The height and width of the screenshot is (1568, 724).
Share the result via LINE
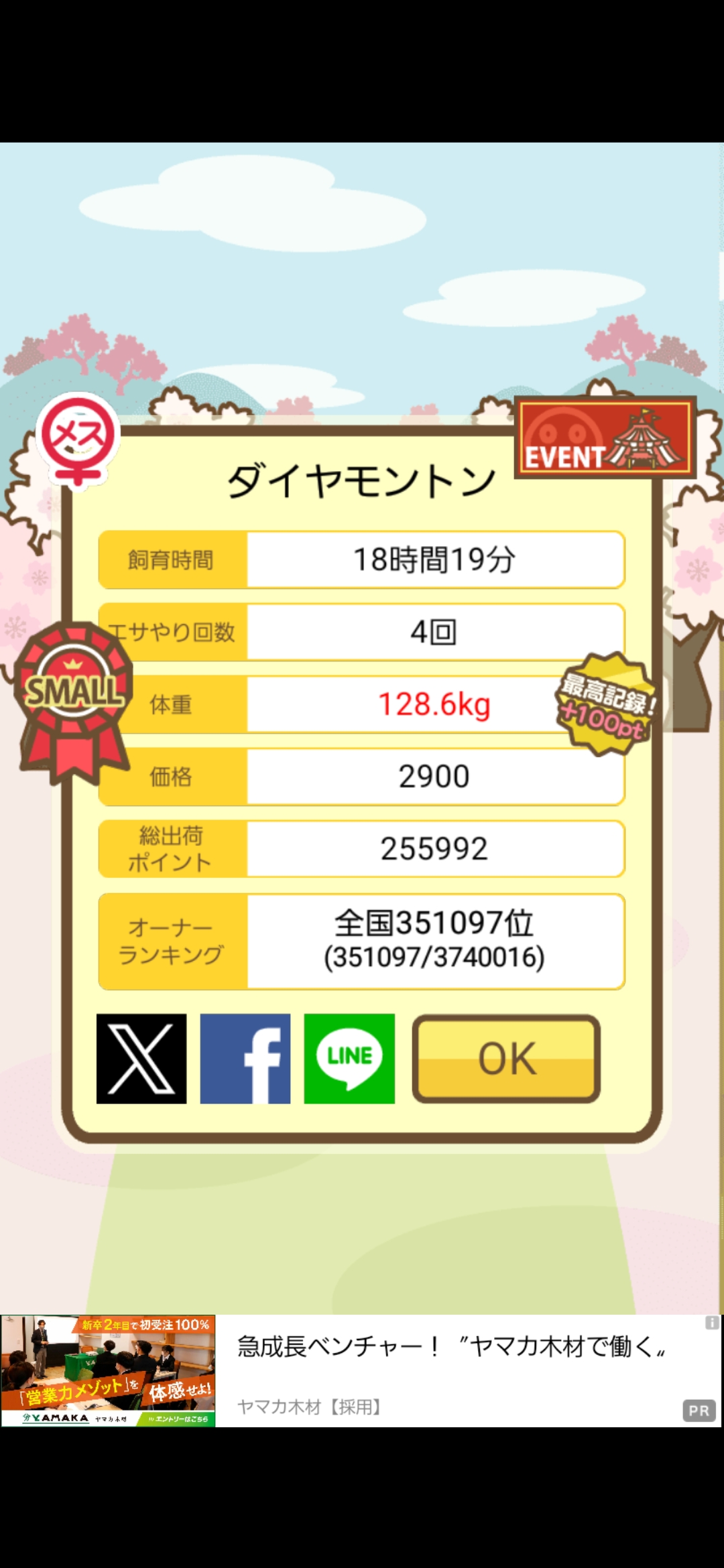[x=349, y=1059]
